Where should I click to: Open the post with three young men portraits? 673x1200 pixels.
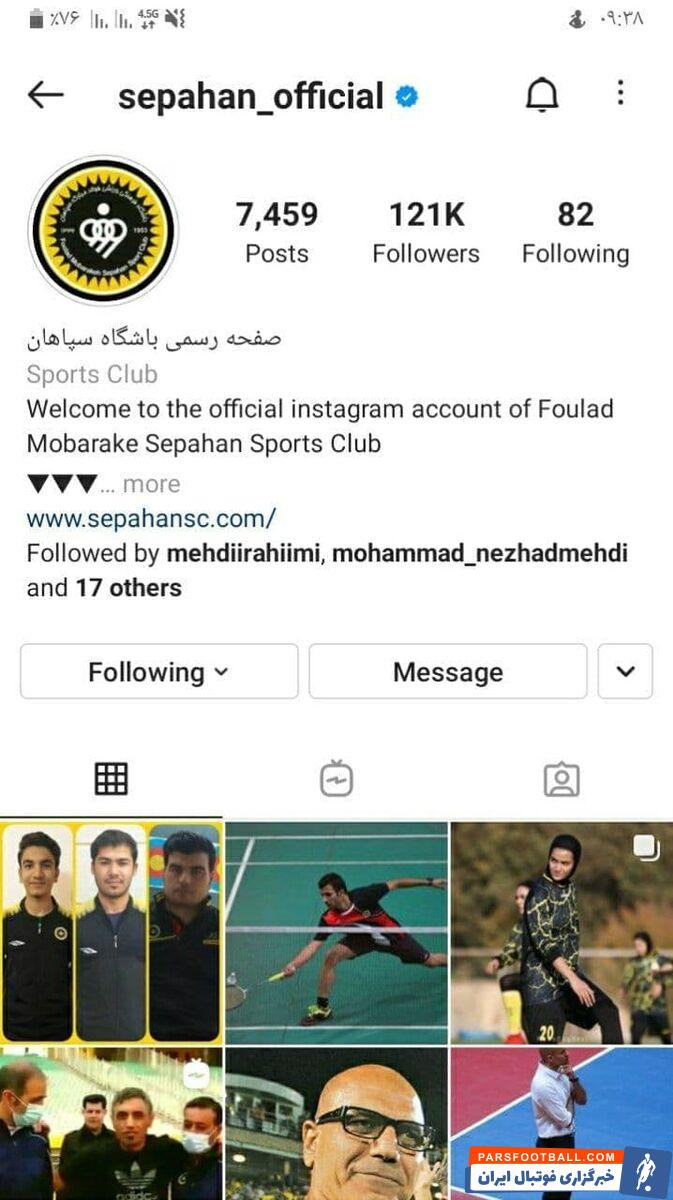[x=111, y=932]
